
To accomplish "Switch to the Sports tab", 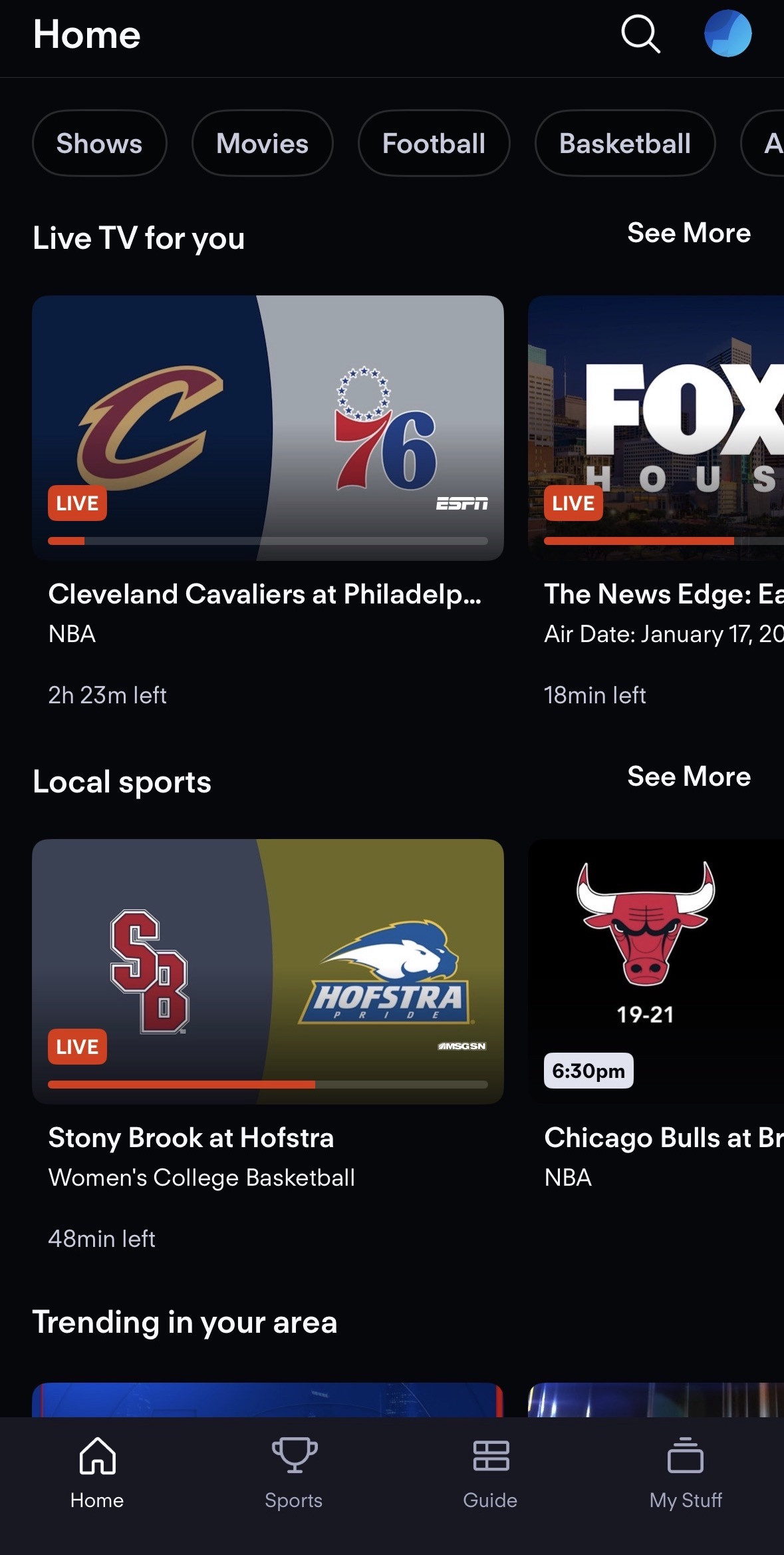I will pyautogui.click(x=293, y=1472).
